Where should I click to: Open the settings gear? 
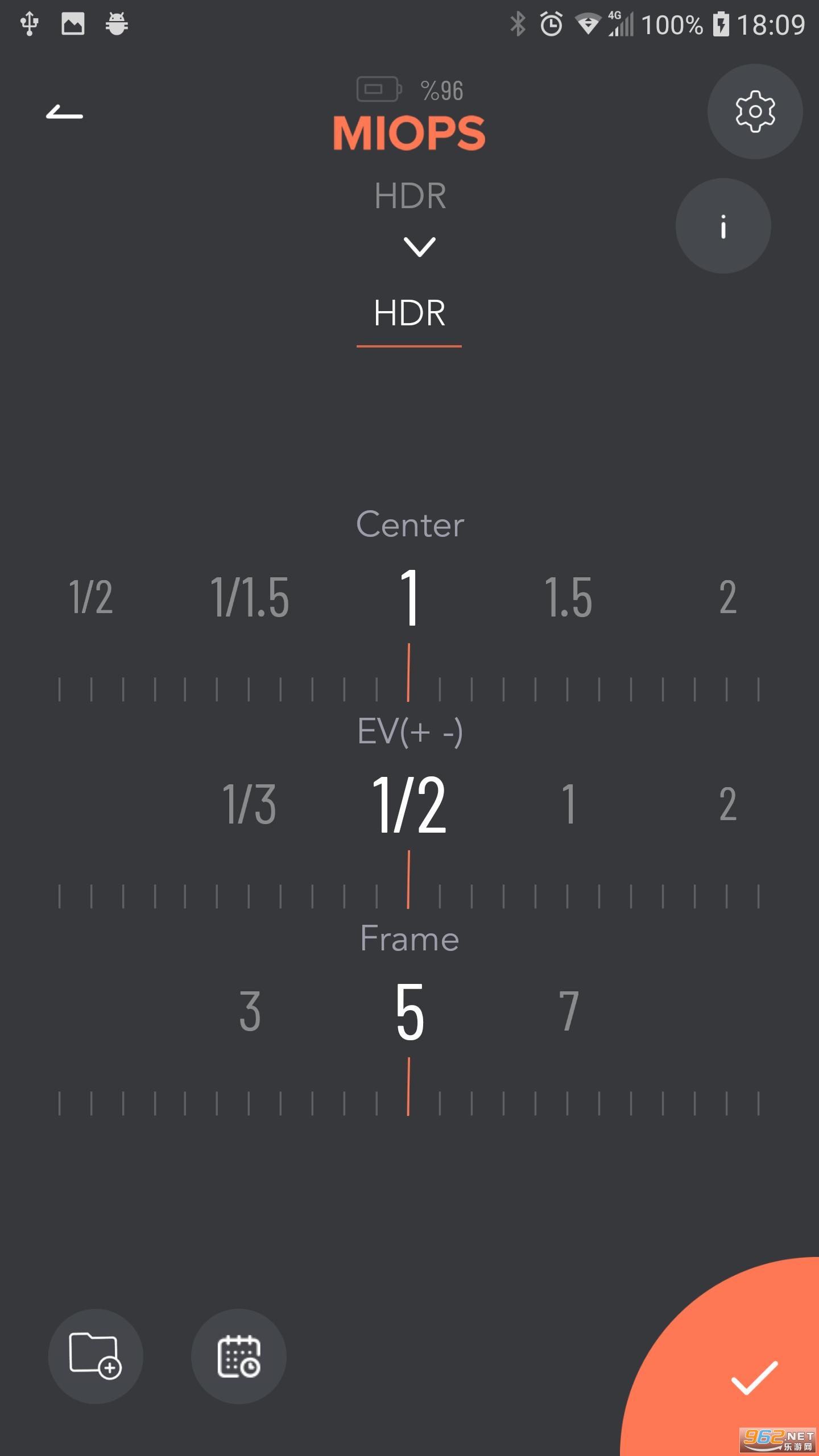click(x=755, y=111)
